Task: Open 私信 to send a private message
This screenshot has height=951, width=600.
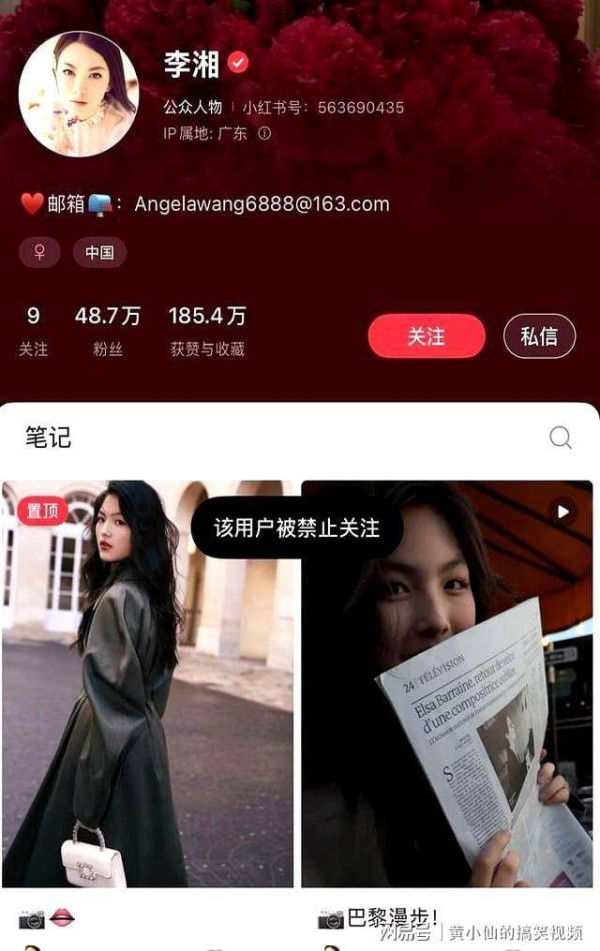Action: (x=539, y=337)
